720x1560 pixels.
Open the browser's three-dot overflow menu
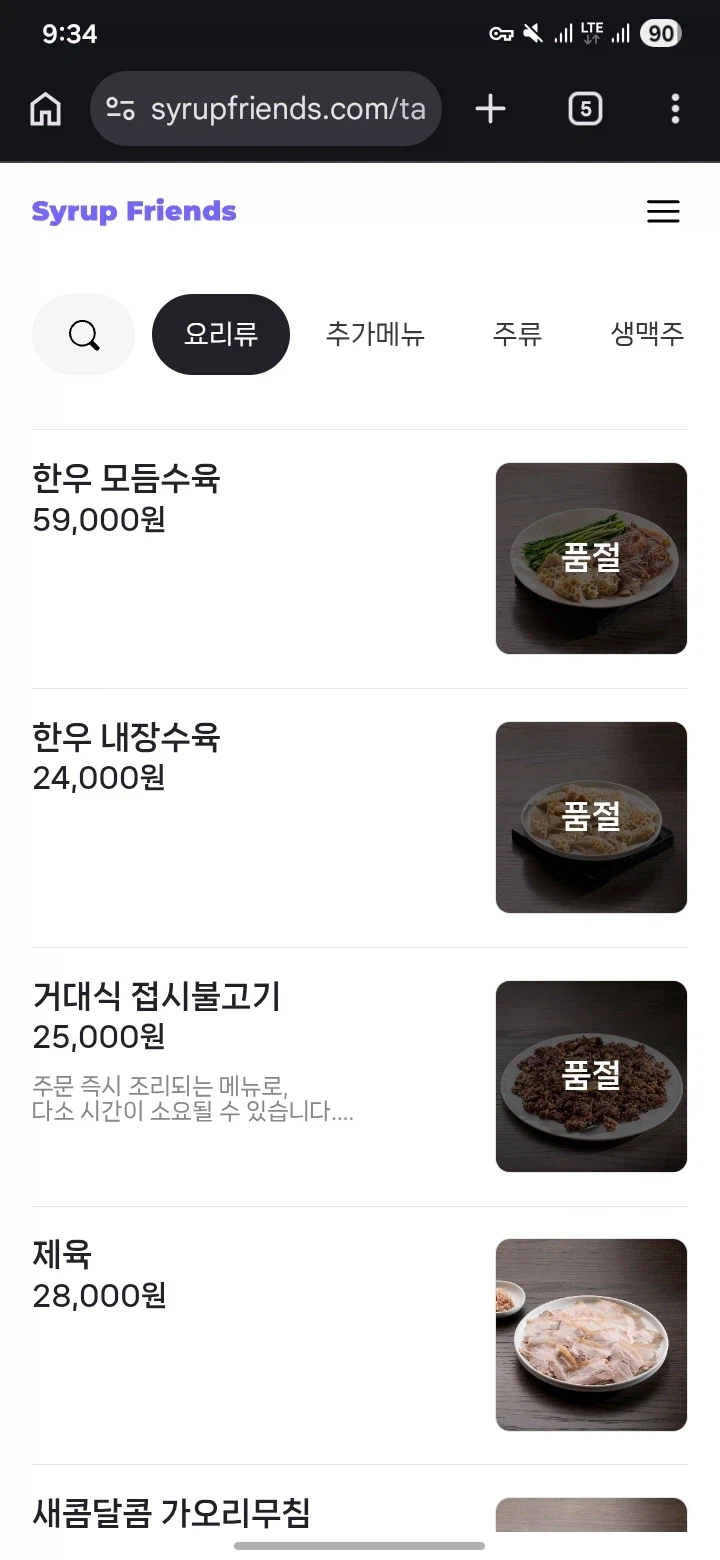pos(675,108)
